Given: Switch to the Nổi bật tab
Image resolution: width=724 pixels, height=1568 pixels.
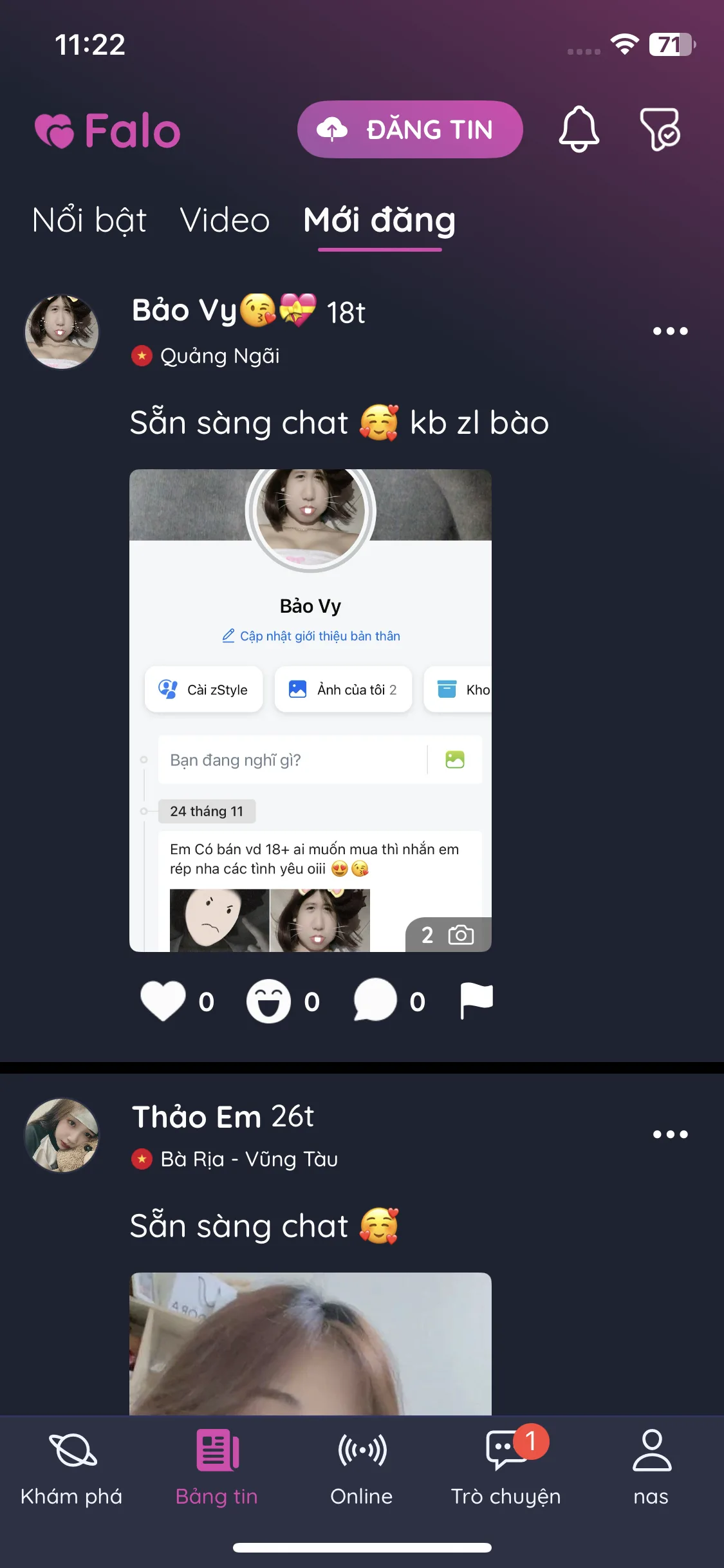Looking at the screenshot, I should pyautogui.click(x=89, y=221).
